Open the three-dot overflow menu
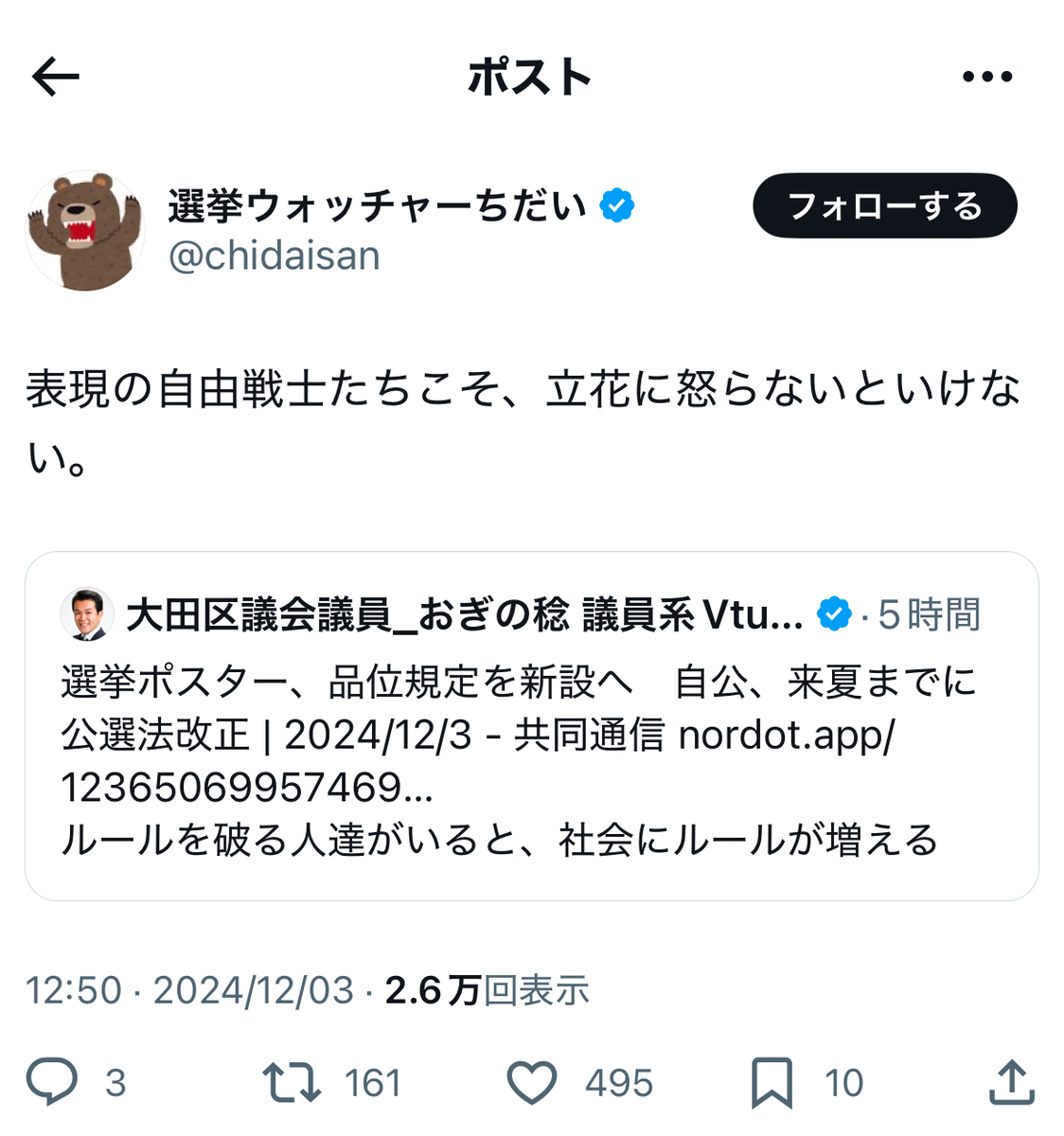This screenshot has height=1136, width=1064. click(x=986, y=77)
